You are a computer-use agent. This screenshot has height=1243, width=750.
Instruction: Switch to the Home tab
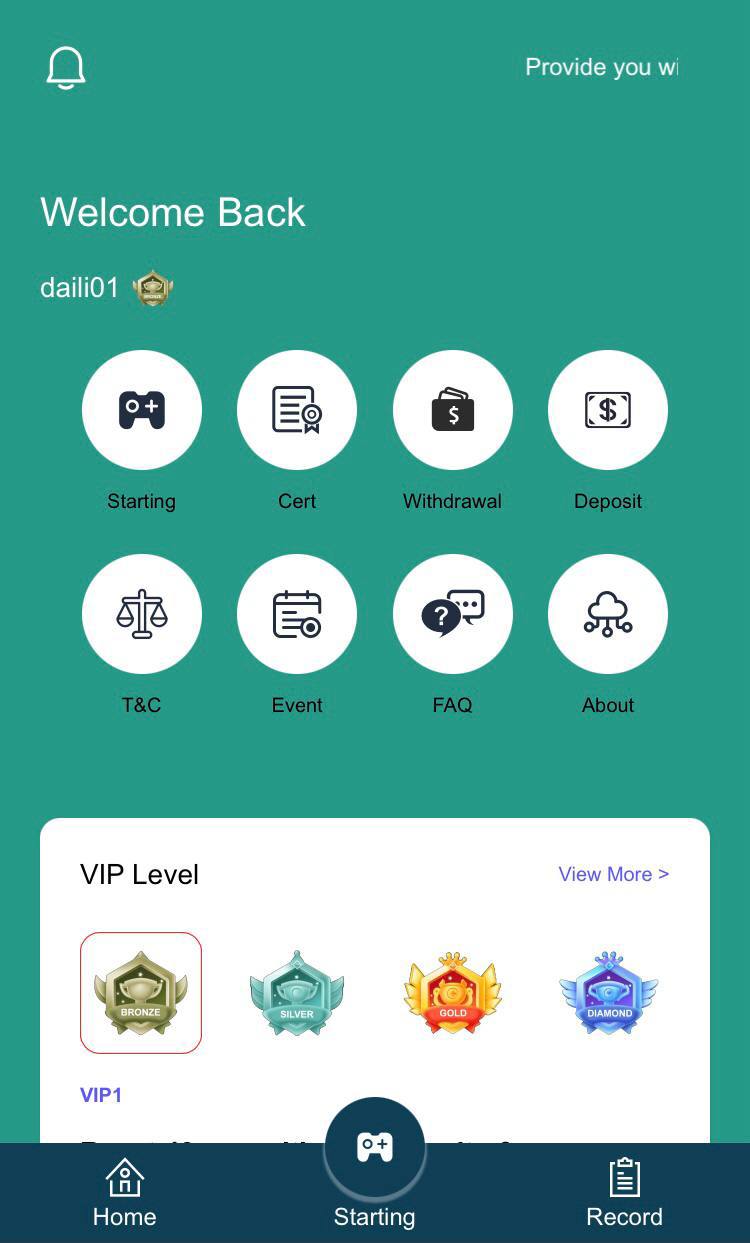click(125, 1194)
